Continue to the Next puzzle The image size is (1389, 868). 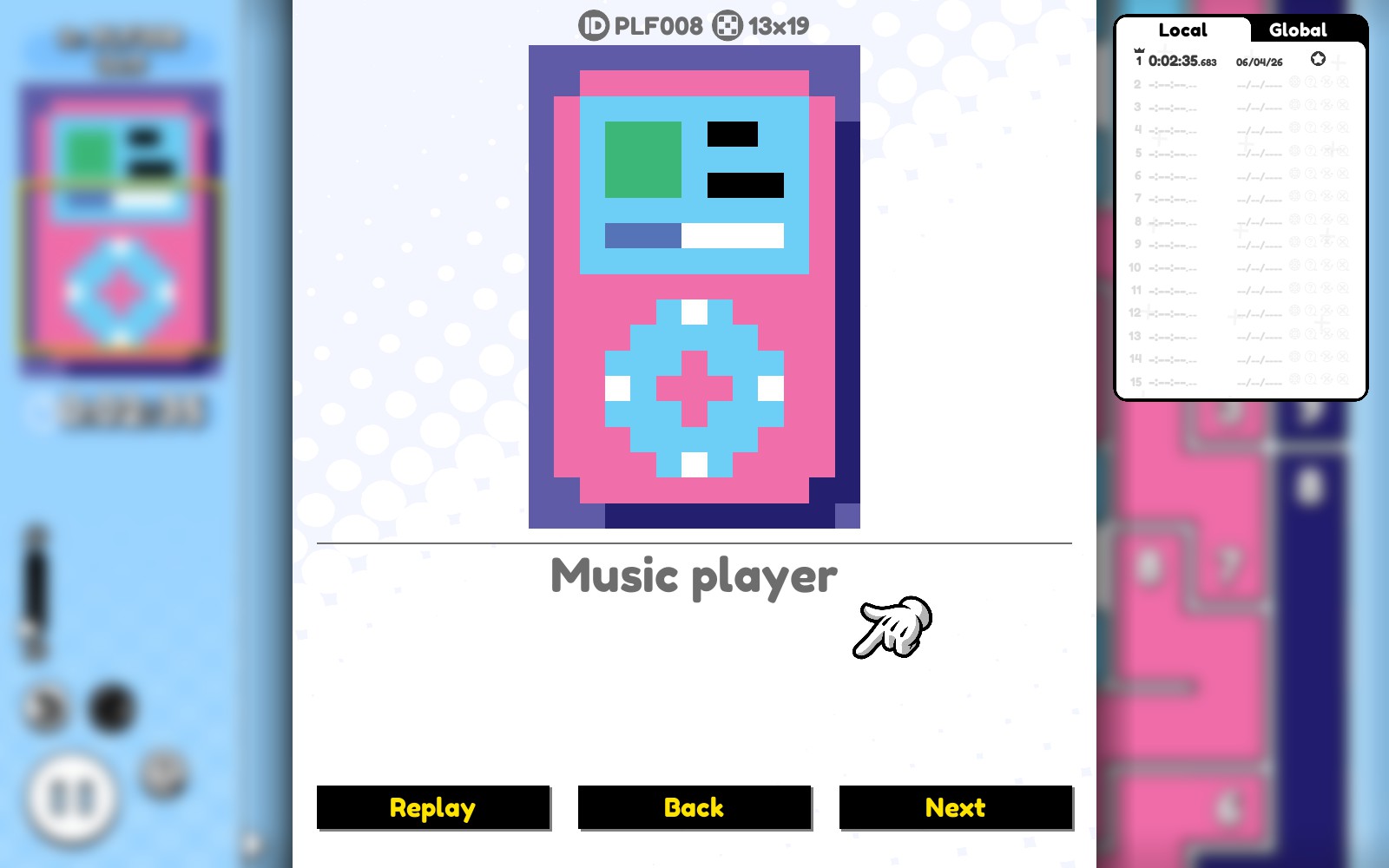pos(955,807)
